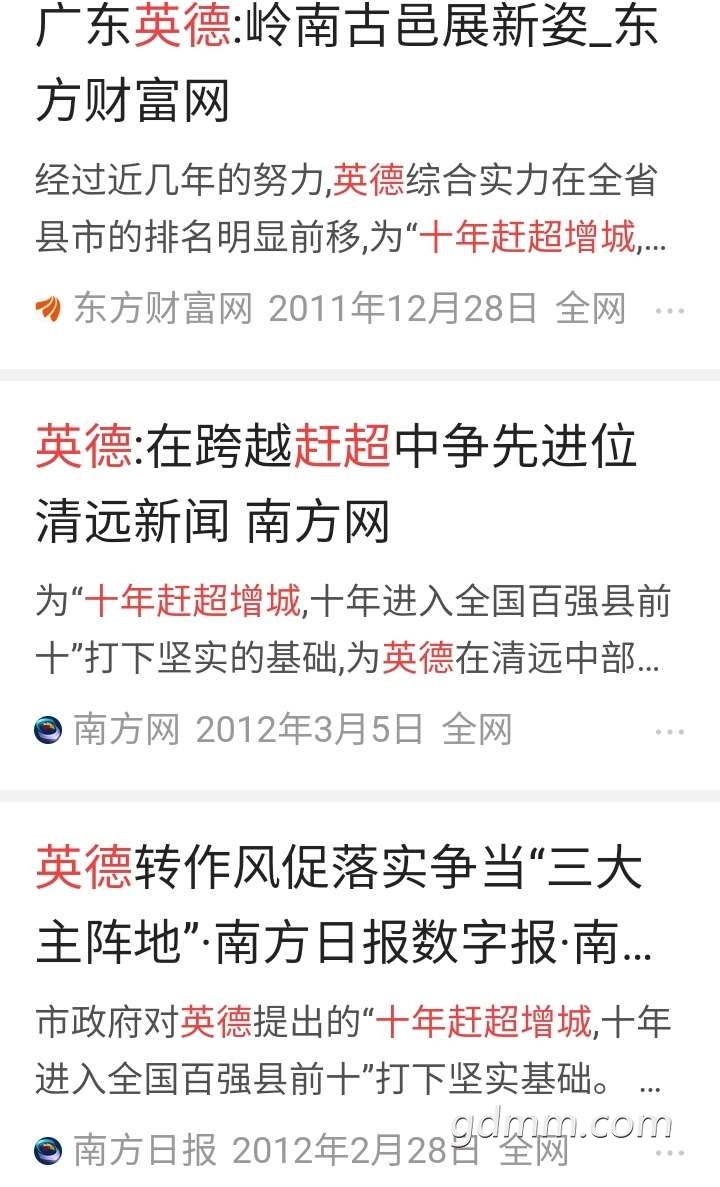The height and width of the screenshot is (1187, 720).
Task: Open the result 英德:在跨越赶超中争先进位
Action: pyautogui.click(x=336, y=482)
